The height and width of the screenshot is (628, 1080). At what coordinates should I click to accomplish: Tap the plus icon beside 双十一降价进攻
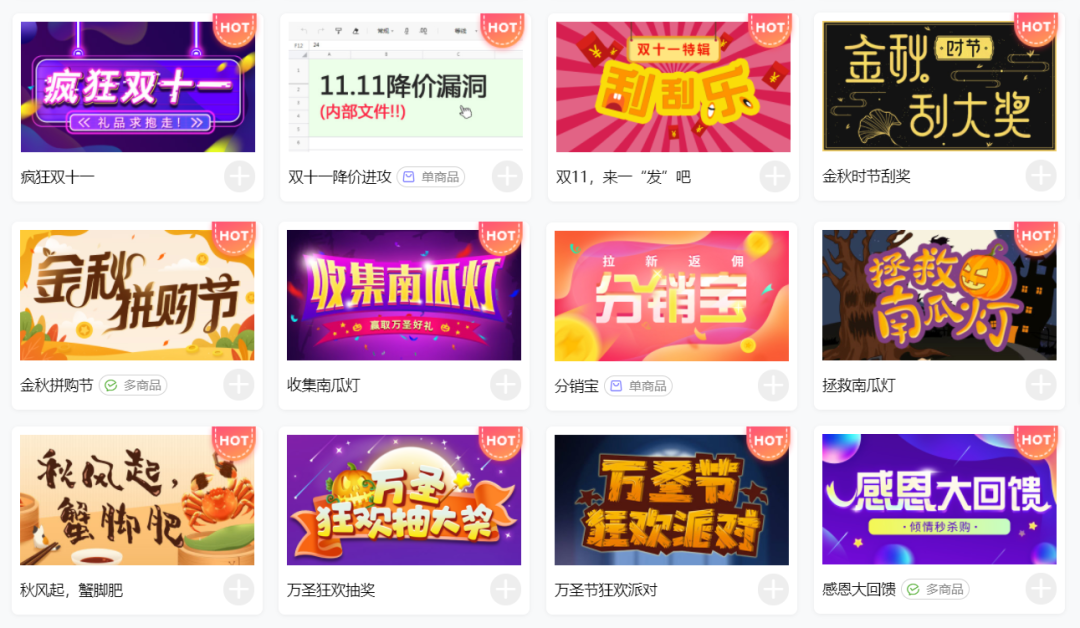point(507,177)
